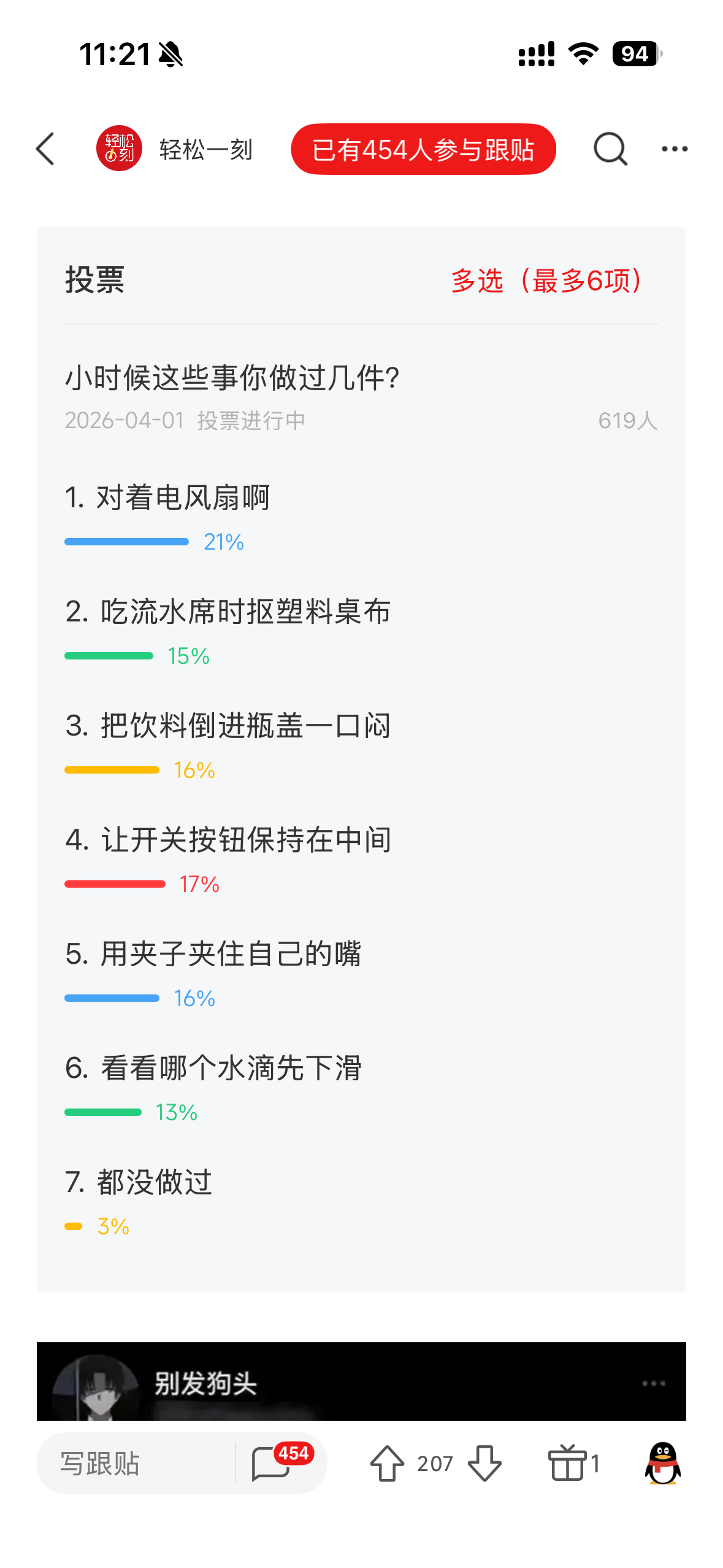Open options on 别发狗头's comment
Image resolution: width=723 pixels, height=1568 pixels.
[x=653, y=1383]
